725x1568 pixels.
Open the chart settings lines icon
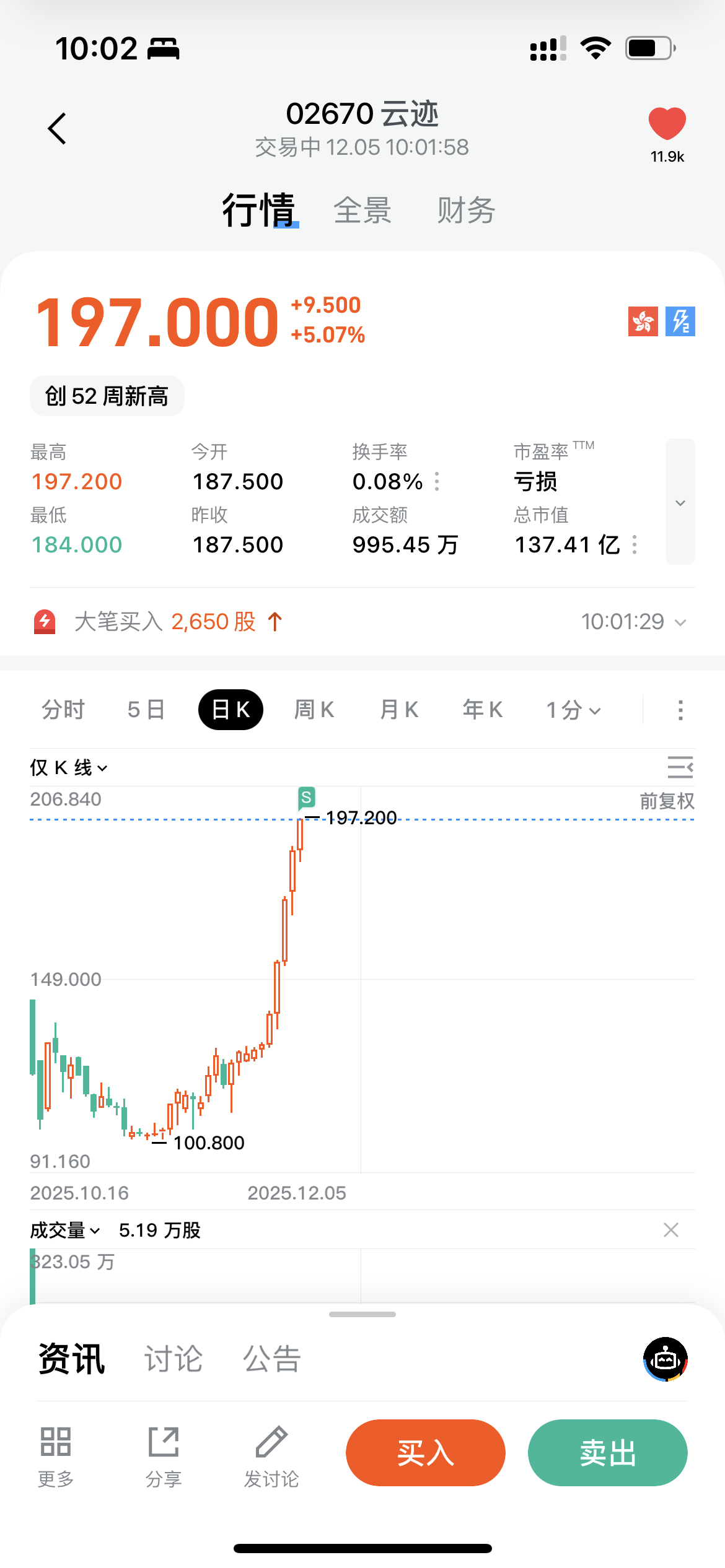pos(680,767)
